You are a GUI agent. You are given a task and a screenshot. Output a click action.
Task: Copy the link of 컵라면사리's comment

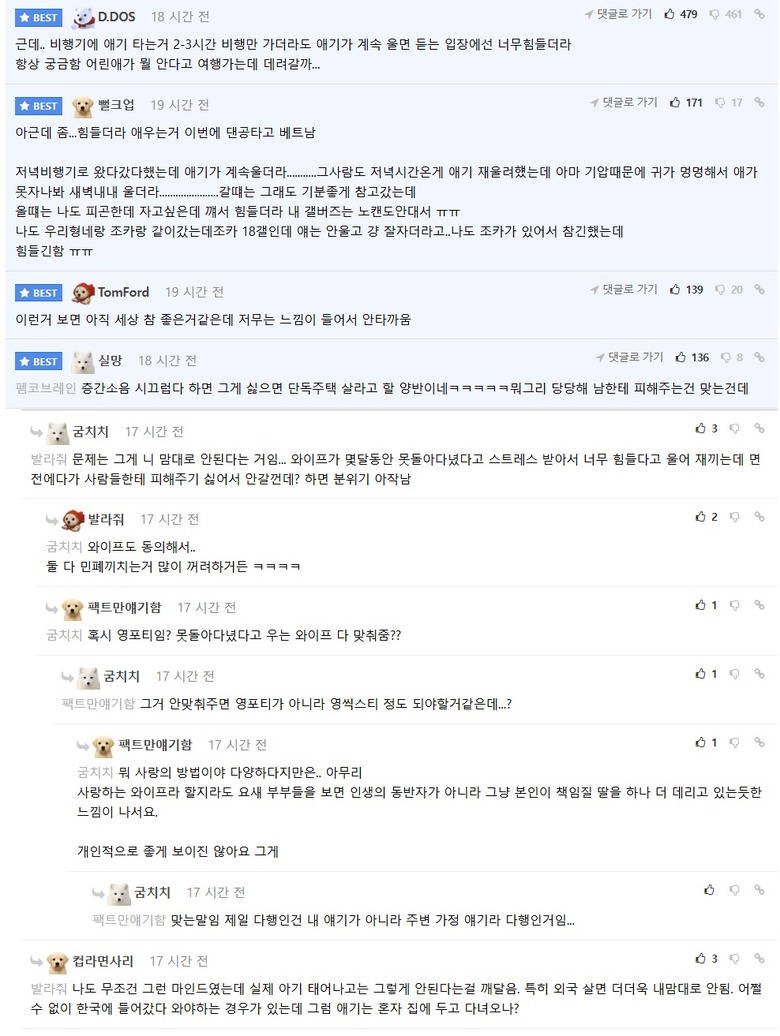(x=760, y=959)
